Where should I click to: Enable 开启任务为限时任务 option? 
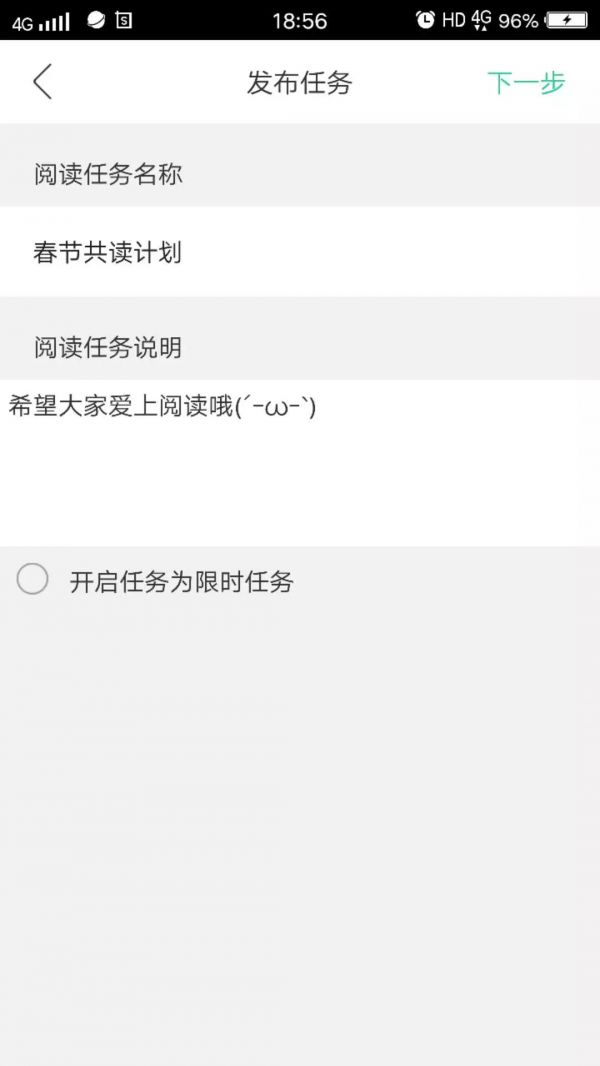33,579
